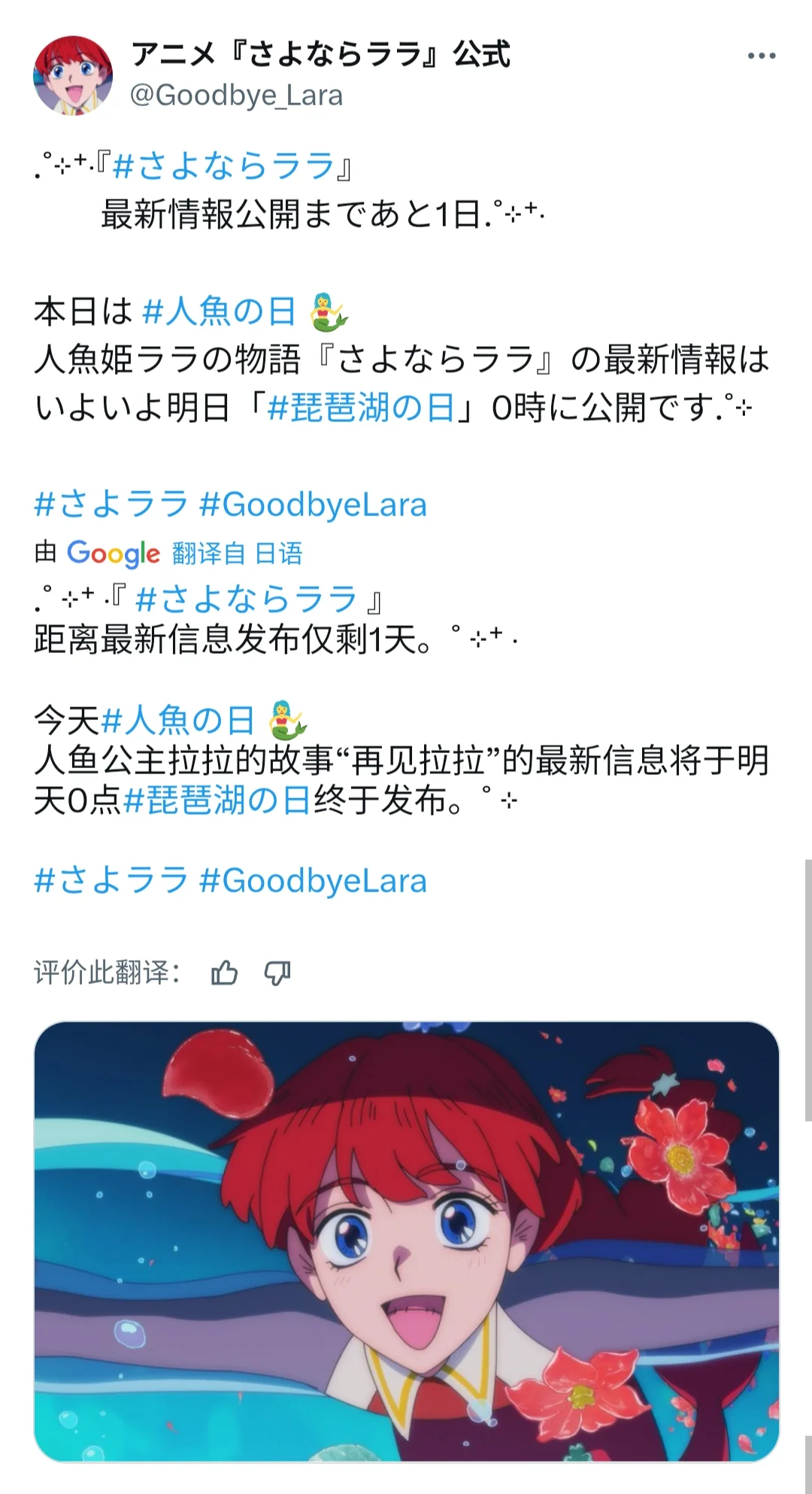Open the Goodbye_Lara profile avatar

coord(73,74)
